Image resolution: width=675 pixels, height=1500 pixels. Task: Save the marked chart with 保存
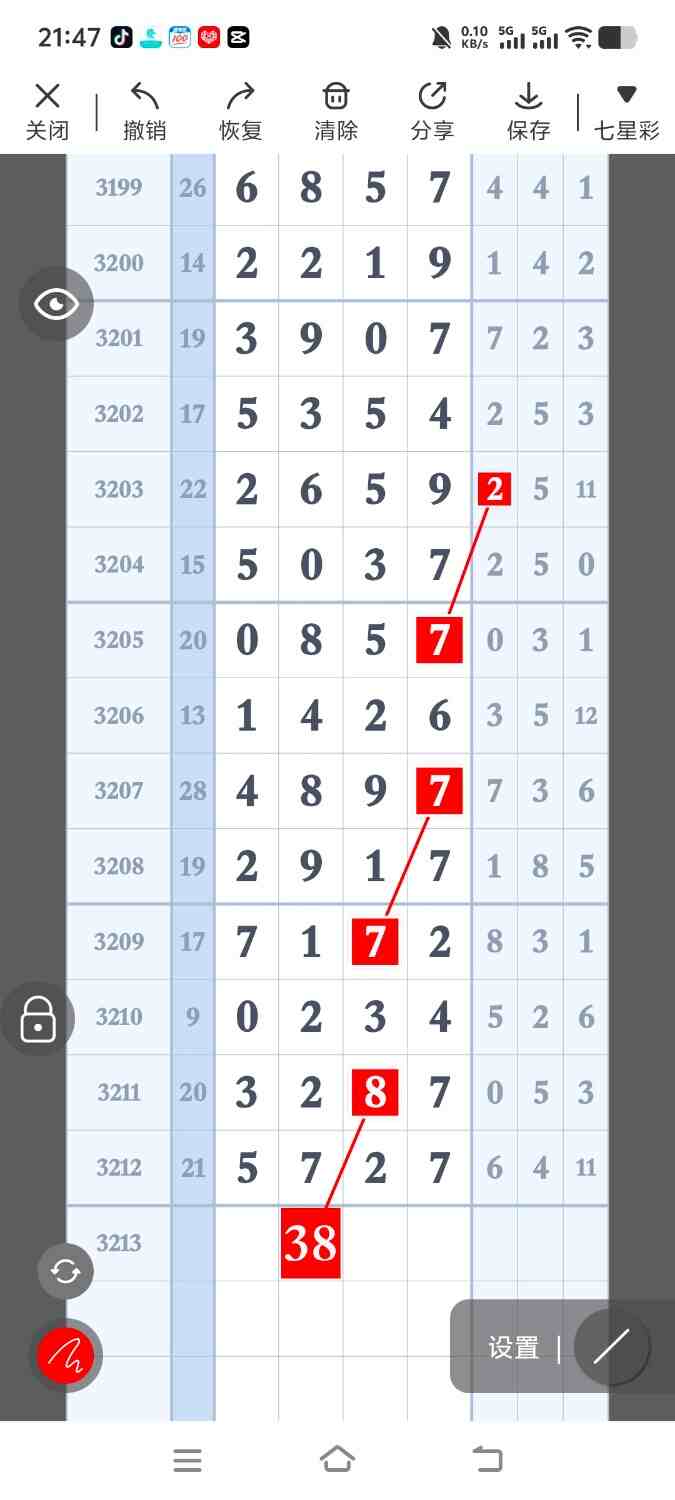click(528, 110)
